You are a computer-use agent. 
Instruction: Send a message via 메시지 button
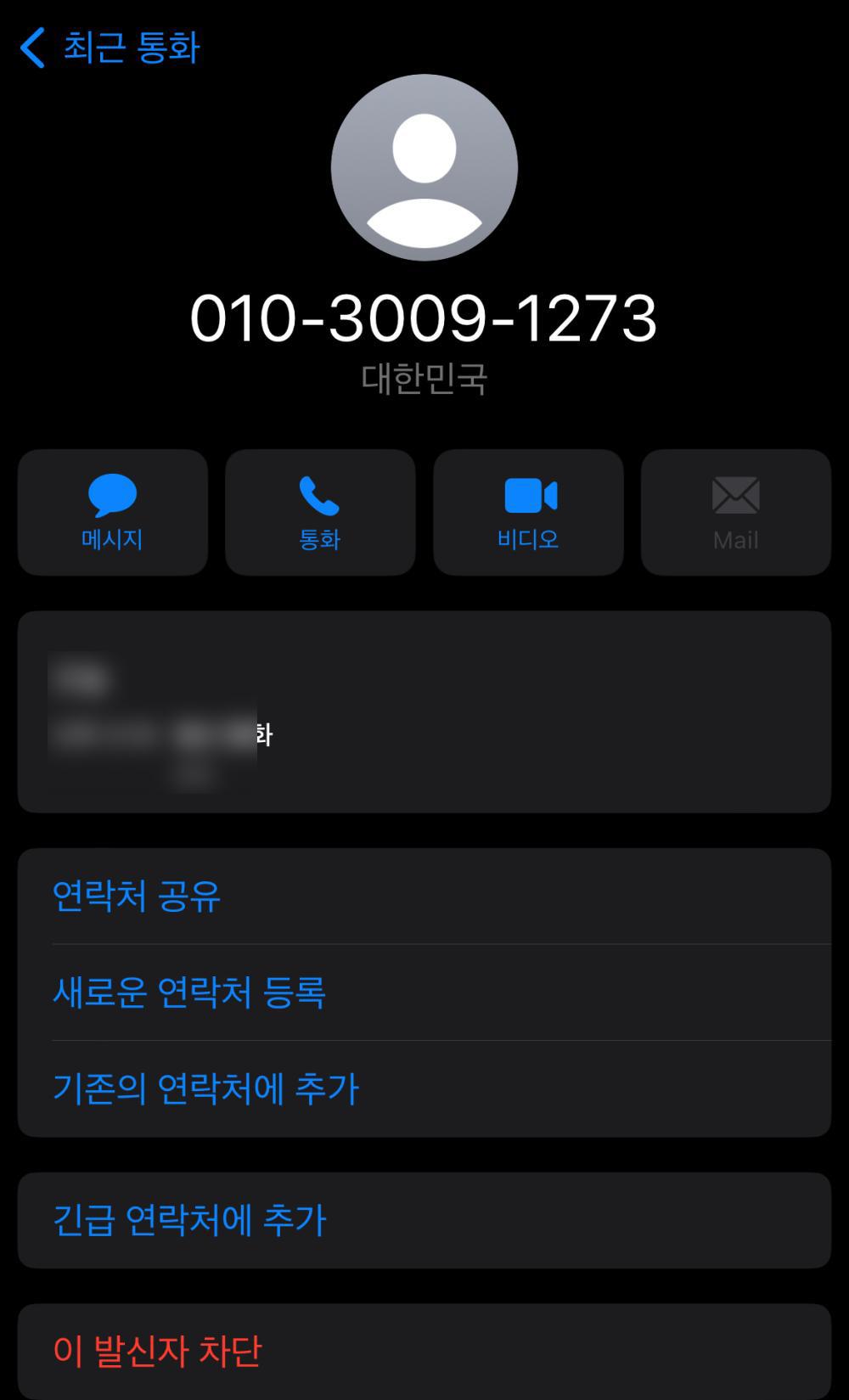click(x=113, y=513)
